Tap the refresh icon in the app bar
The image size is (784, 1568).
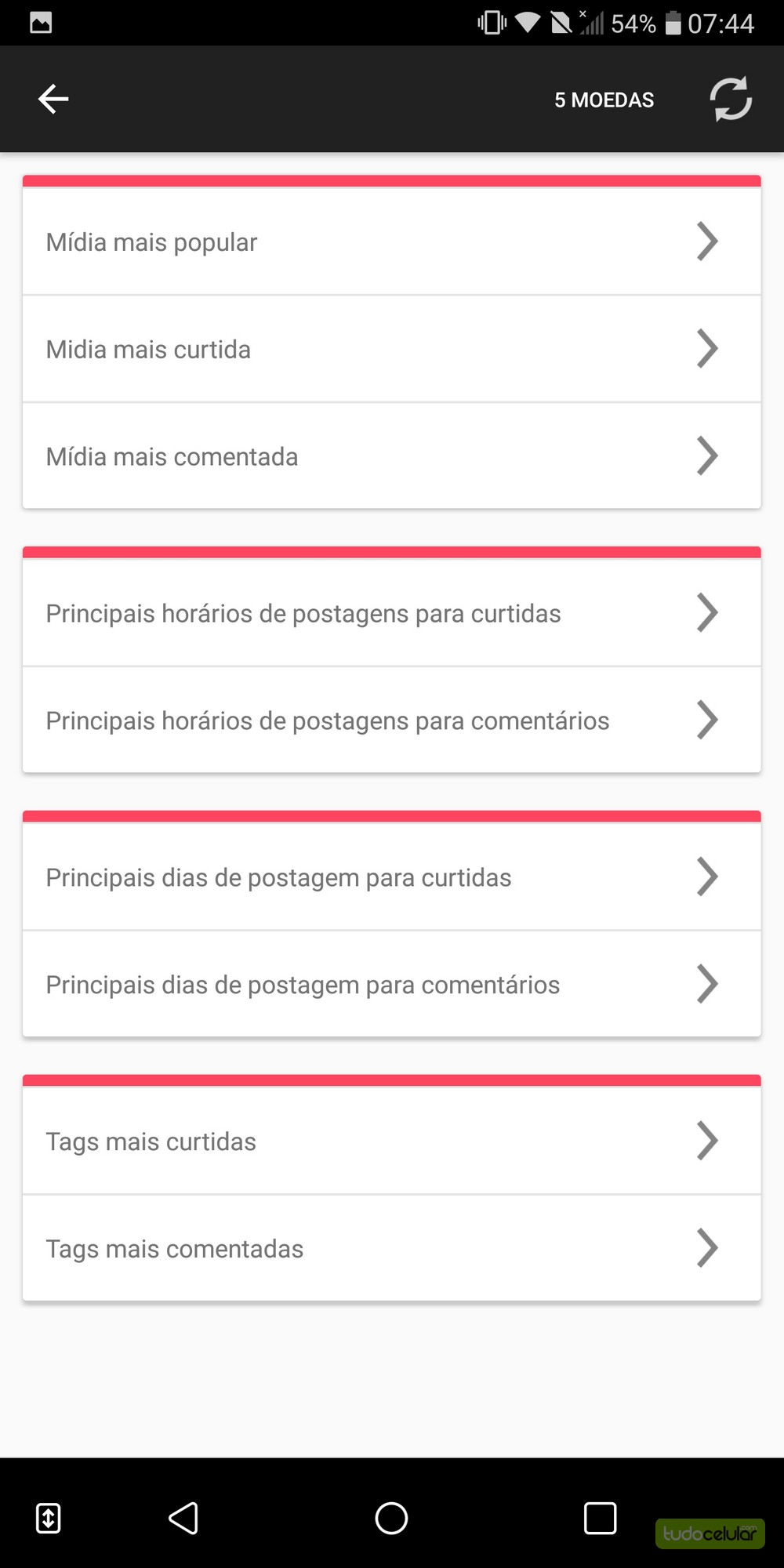point(731,99)
